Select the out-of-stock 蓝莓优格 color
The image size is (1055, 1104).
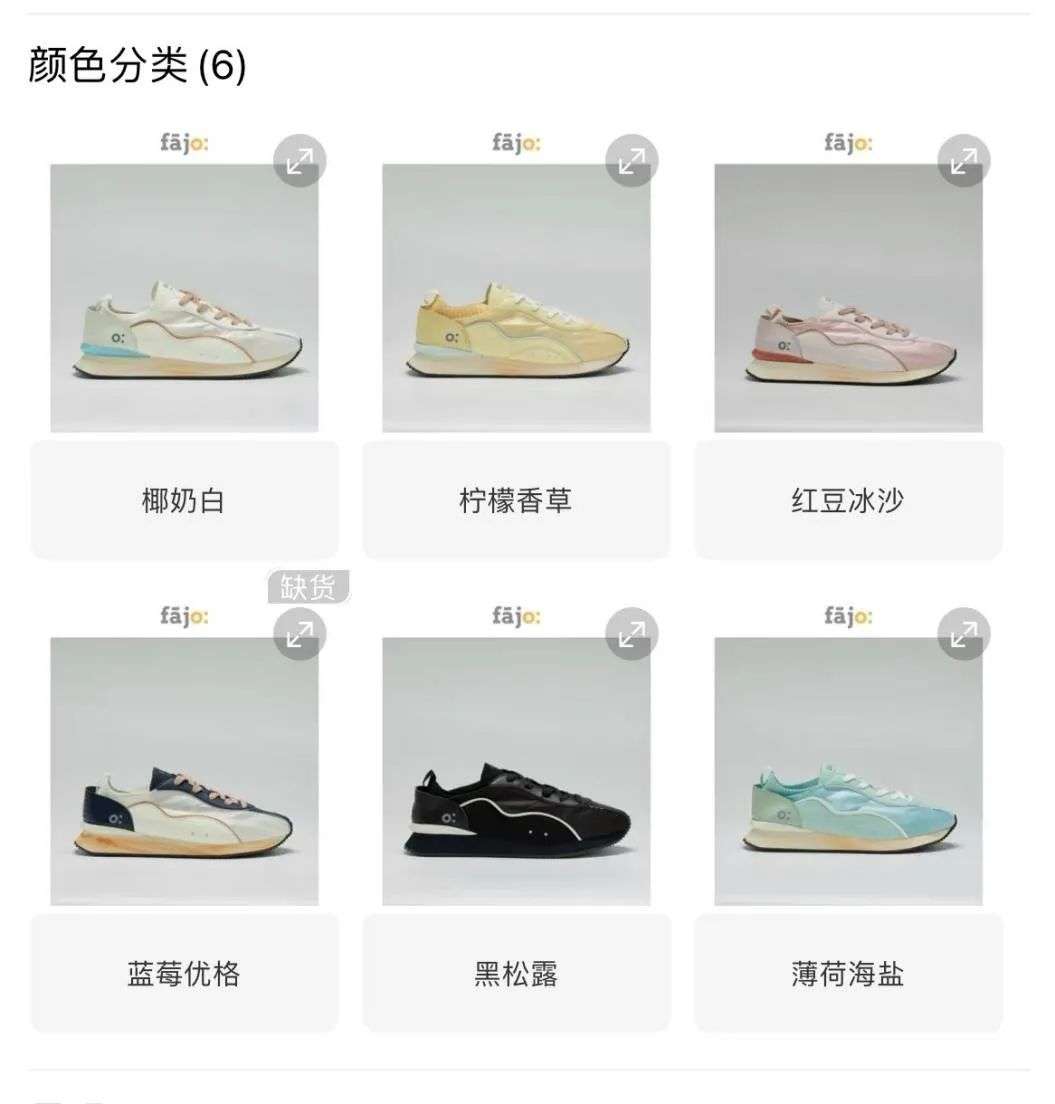184,972
